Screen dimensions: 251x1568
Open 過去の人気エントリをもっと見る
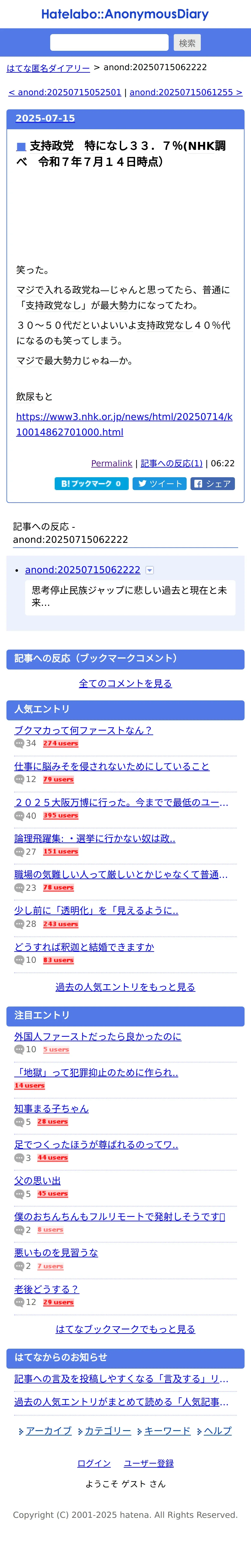125,987
